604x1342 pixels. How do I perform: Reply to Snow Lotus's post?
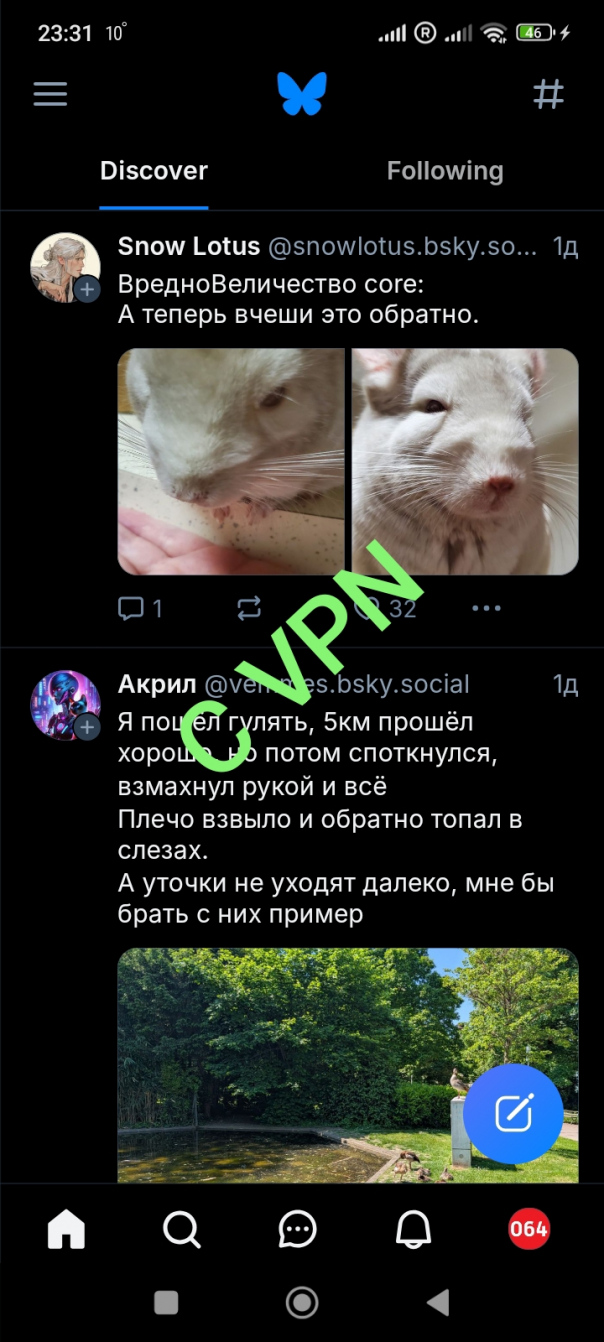tap(140, 608)
